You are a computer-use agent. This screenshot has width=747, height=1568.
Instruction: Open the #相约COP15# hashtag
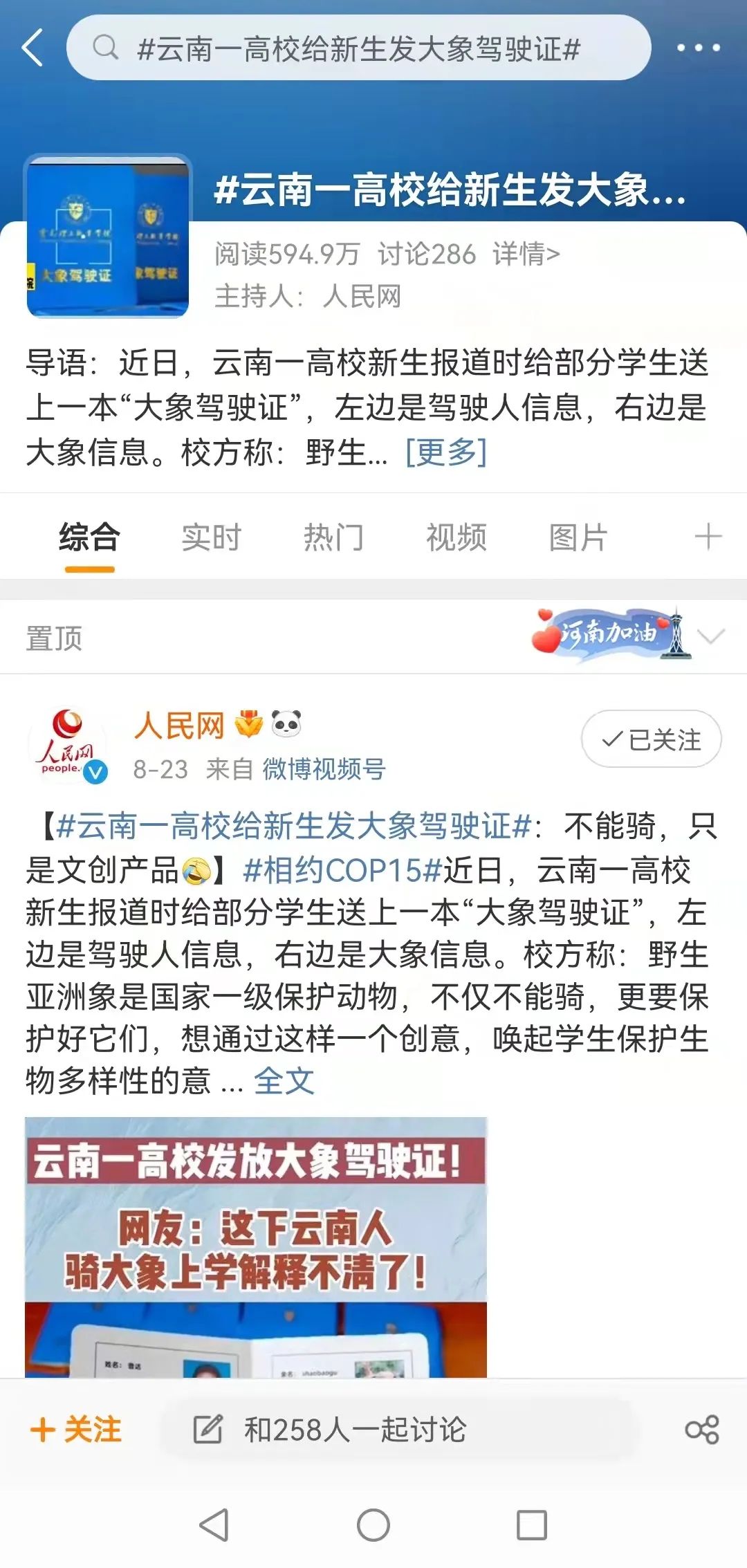pyautogui.click(x=342, y=870)
